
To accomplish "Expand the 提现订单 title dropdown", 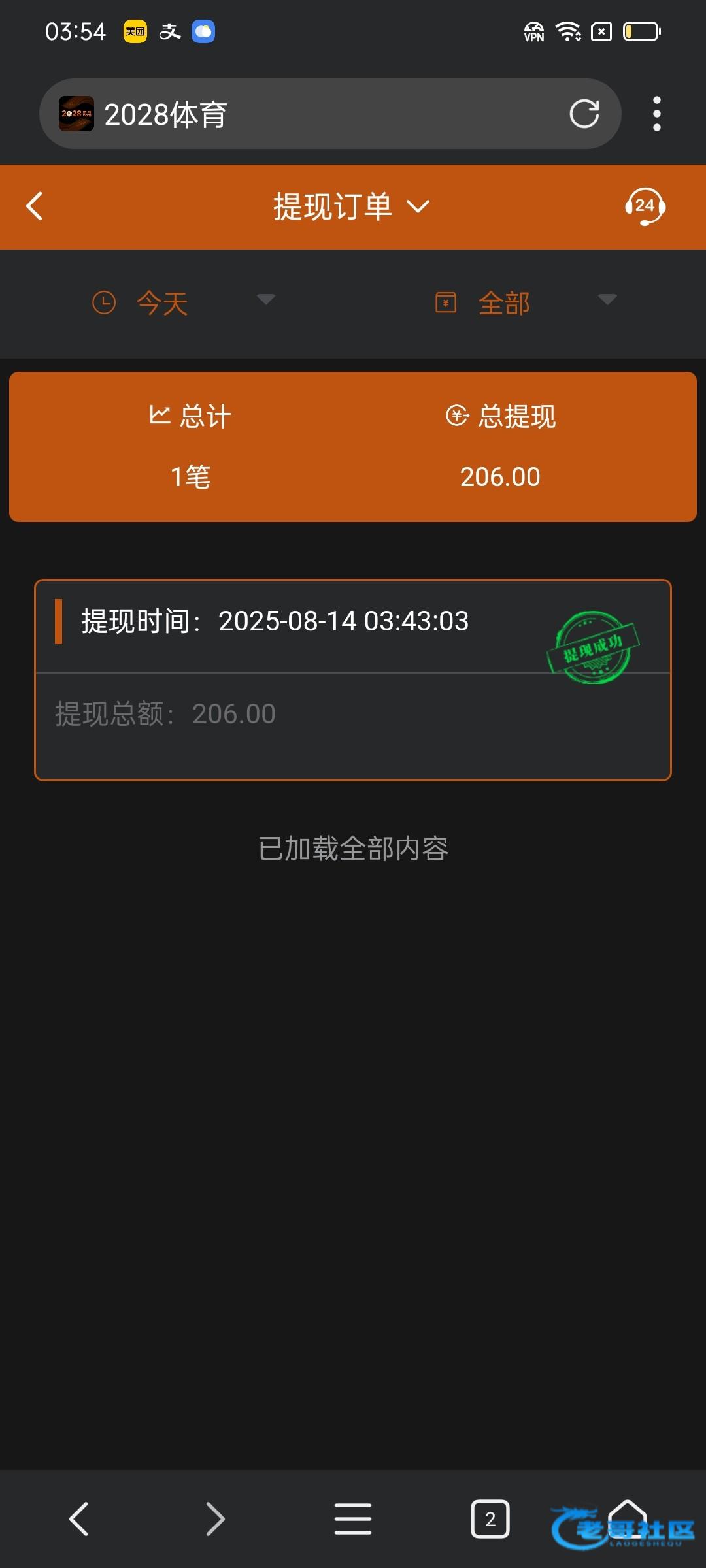I will coord(352,206).
